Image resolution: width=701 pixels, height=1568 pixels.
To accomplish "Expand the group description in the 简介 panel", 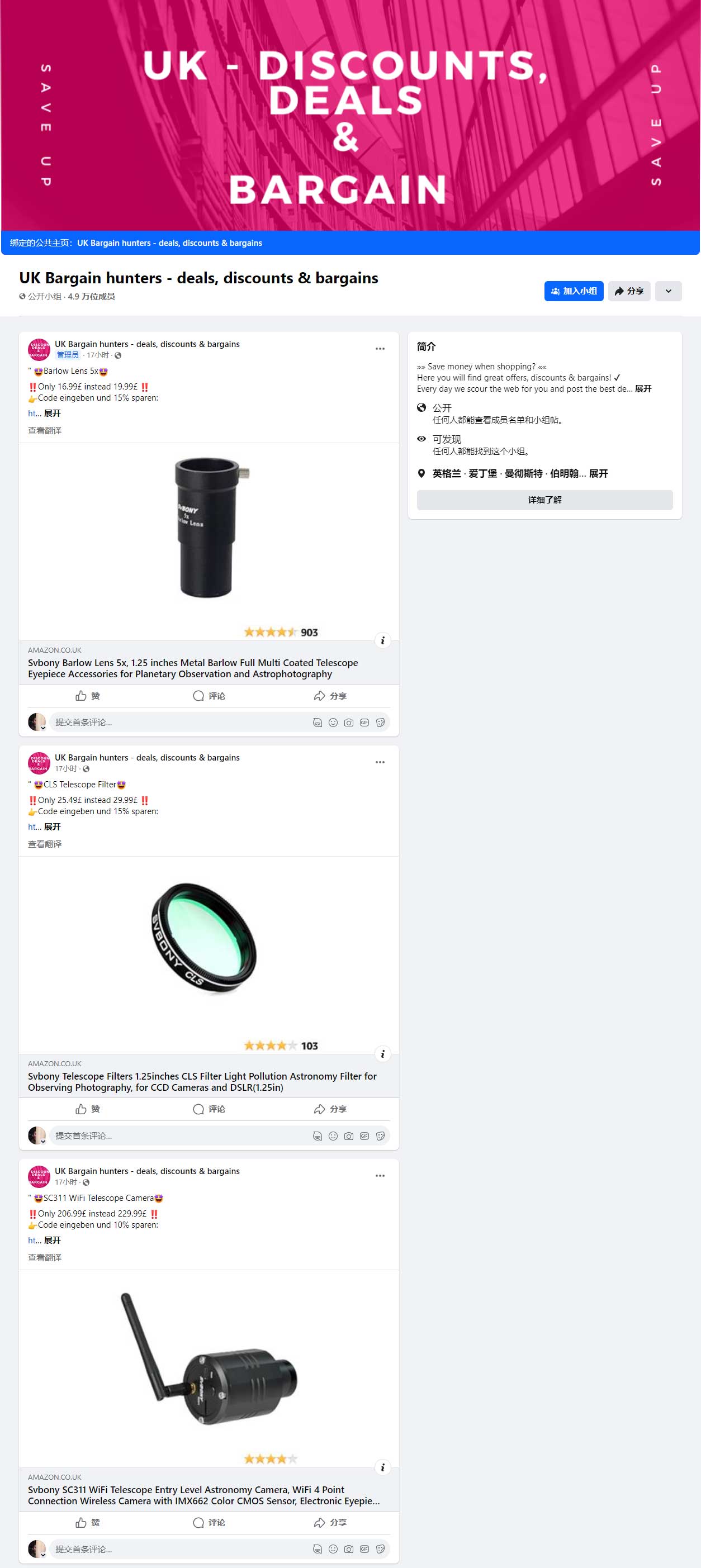I will pos(643,389).
